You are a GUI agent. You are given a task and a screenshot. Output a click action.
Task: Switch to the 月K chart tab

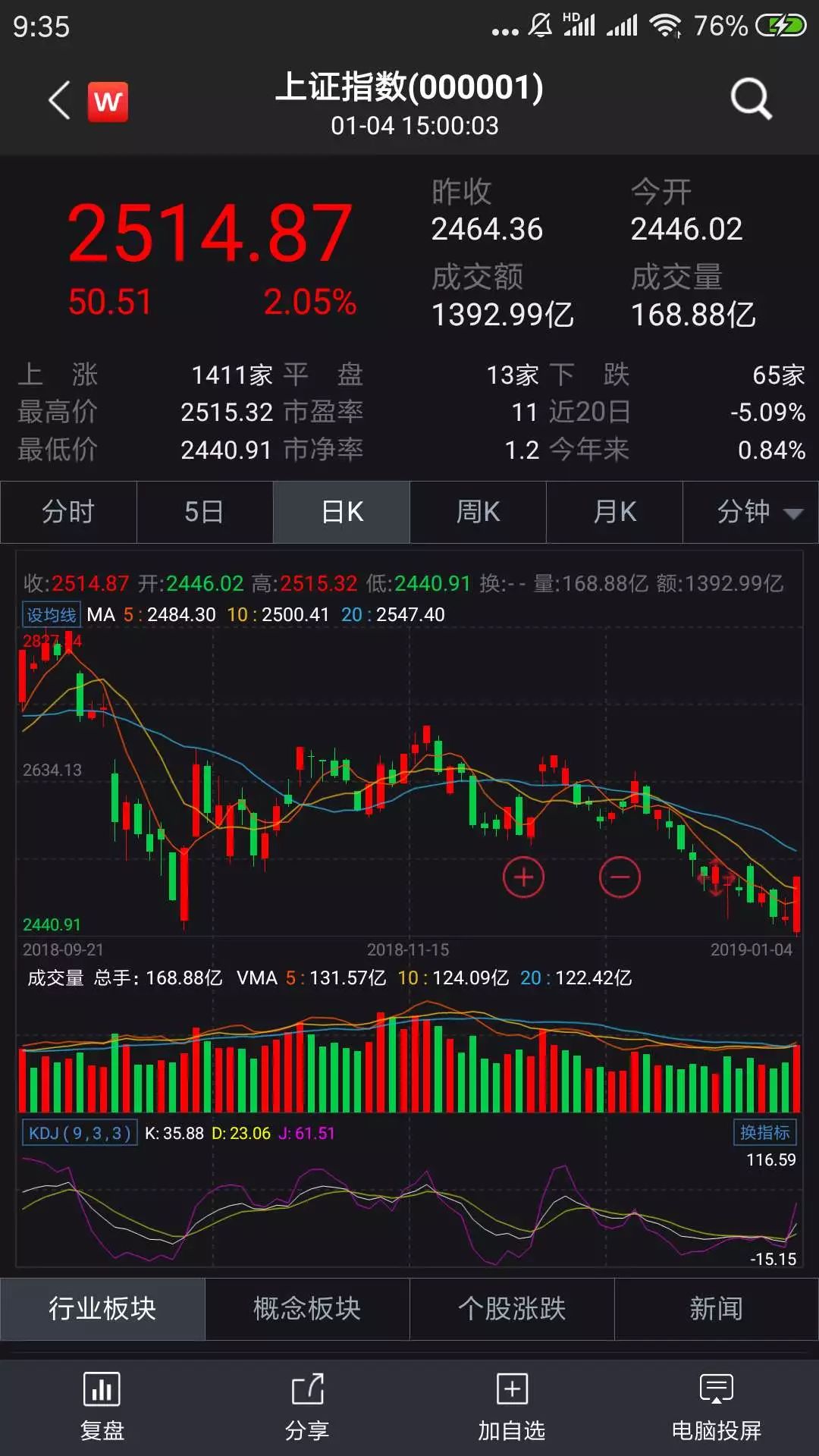click(x=614, y=512)
